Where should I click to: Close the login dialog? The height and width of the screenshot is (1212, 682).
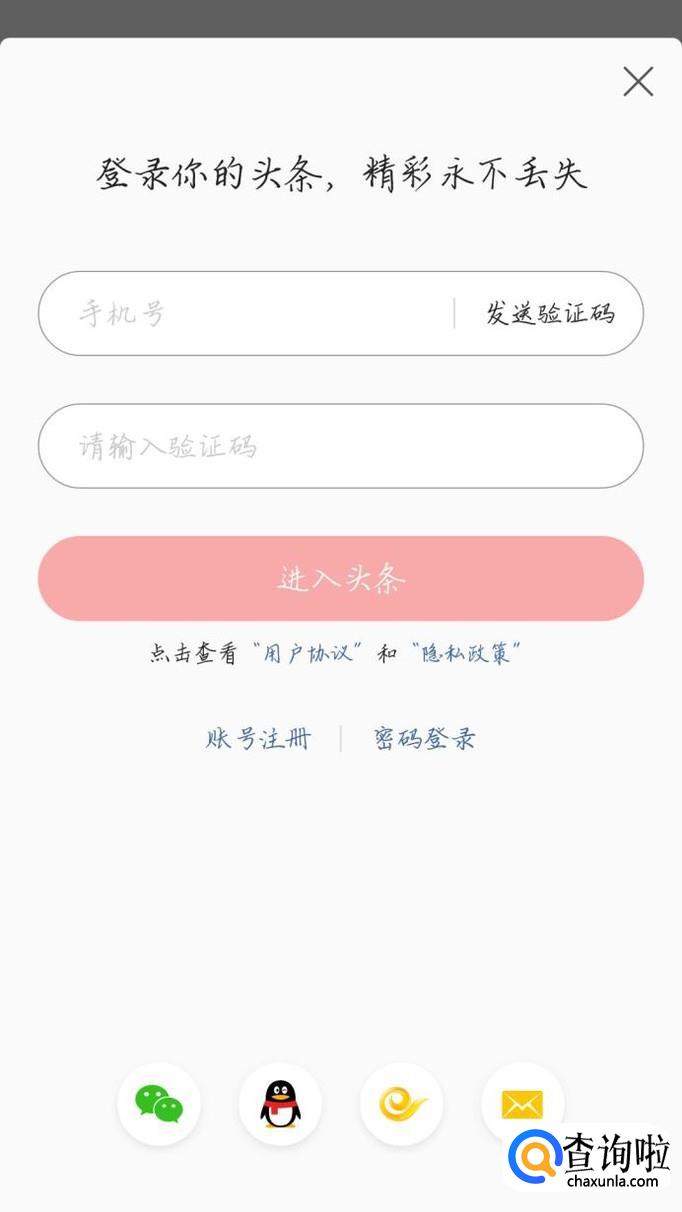pyautogui.click(x=638, y=81)
